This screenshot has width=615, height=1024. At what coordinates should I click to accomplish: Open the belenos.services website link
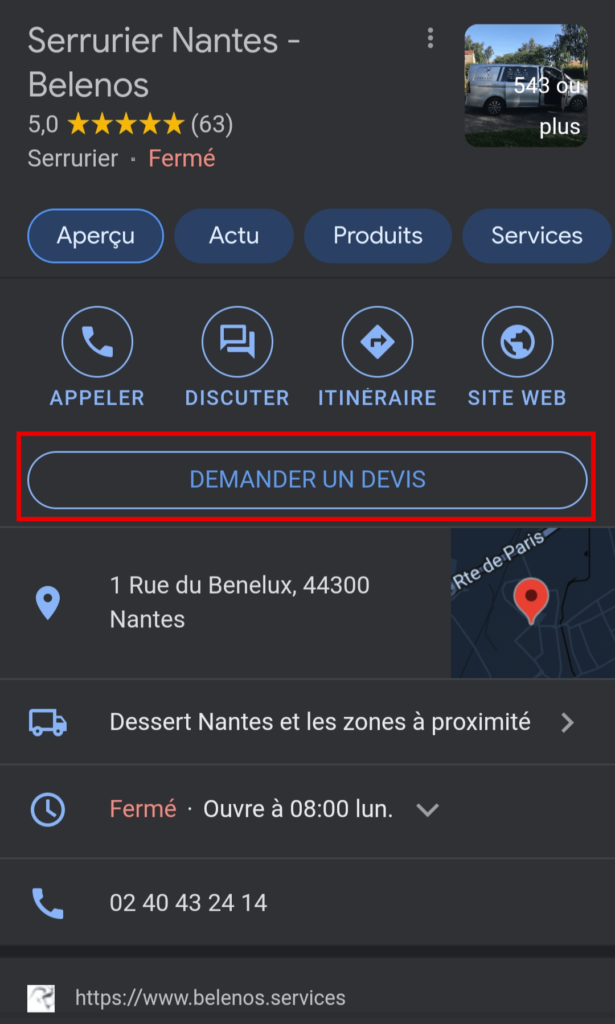(x=210, y=998)
